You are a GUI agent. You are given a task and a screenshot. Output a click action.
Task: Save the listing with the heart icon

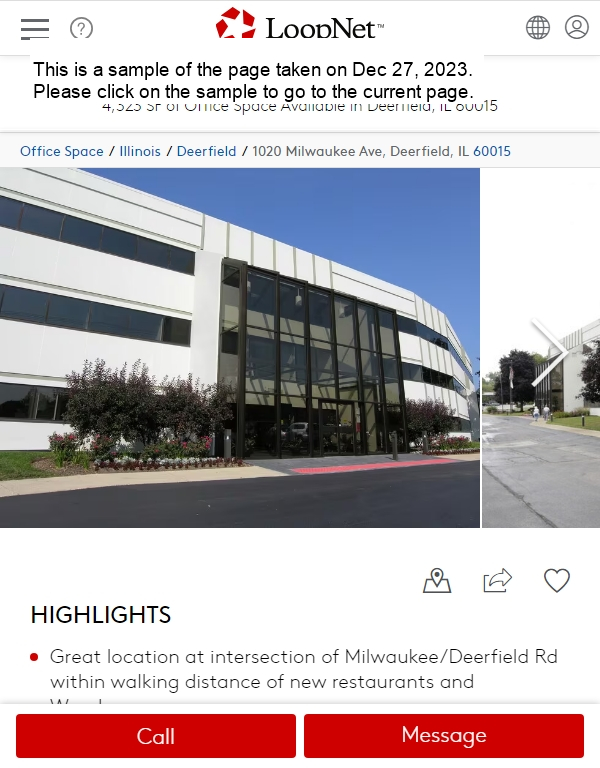[557, 580]
